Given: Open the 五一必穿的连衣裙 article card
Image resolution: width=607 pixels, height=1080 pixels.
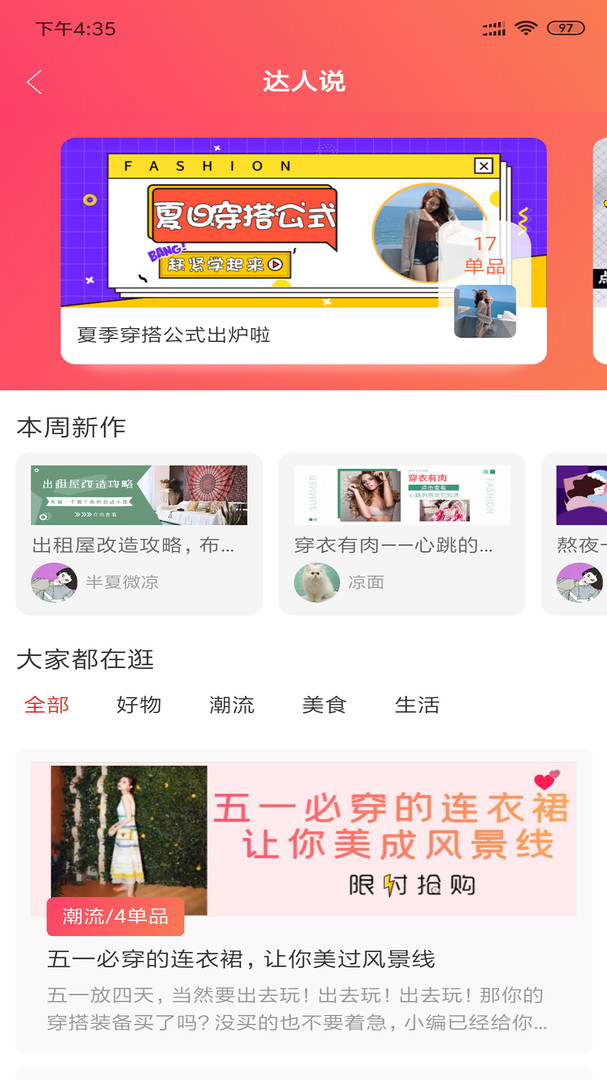Looking at the screenshot, I should [303, 900].
